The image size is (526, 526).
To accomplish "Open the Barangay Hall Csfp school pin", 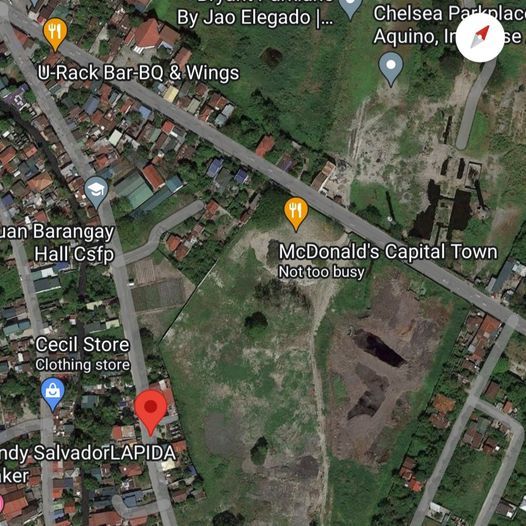I will [96, 192].
